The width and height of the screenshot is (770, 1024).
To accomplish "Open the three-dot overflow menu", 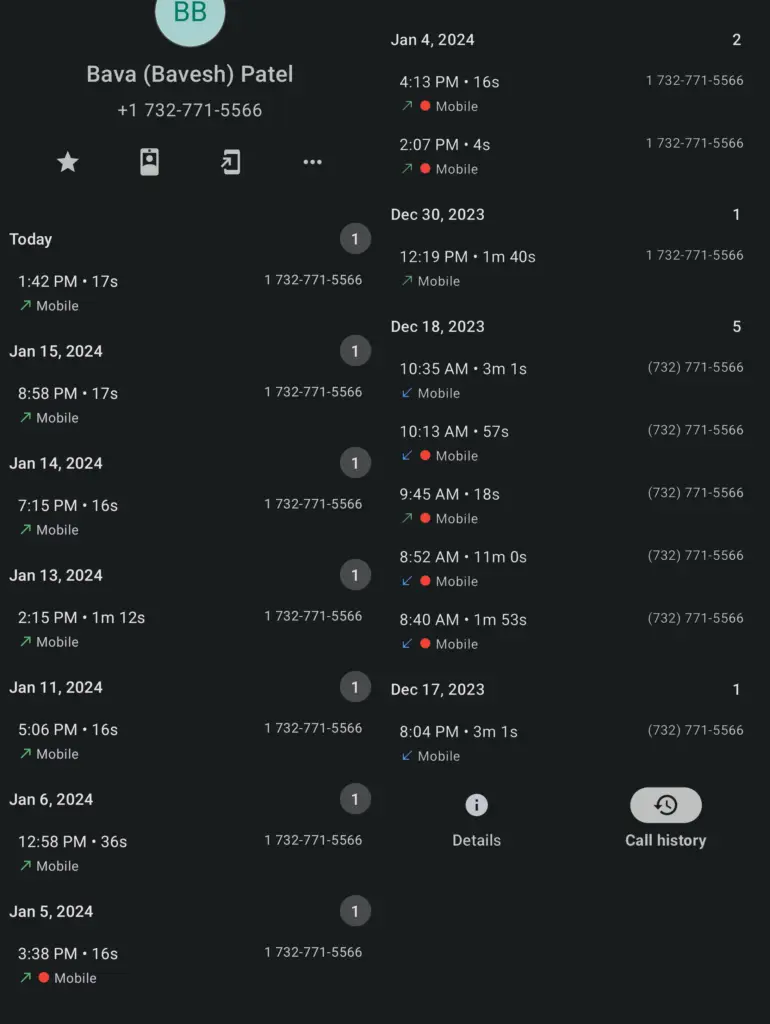I will click(313, 162).
